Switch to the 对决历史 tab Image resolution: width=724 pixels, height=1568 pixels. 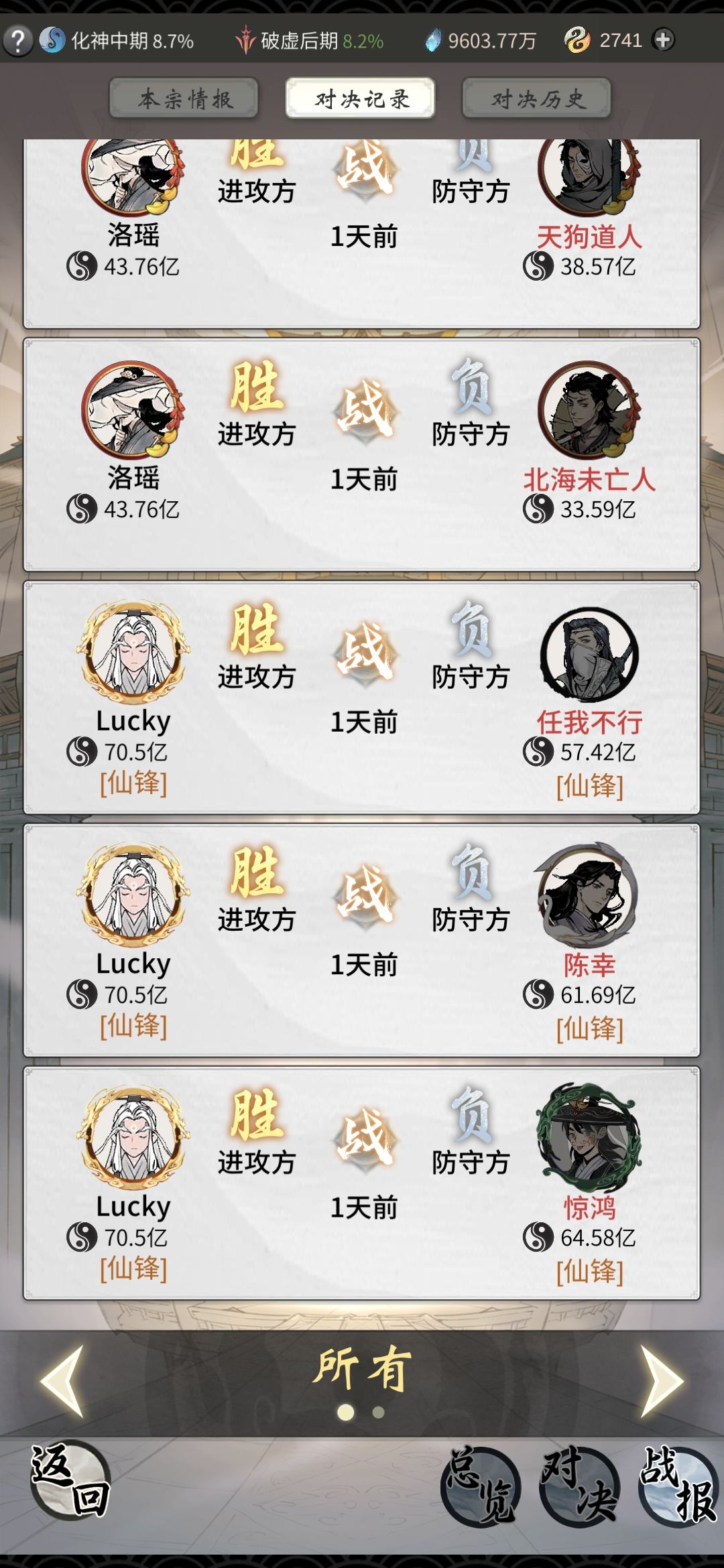536,98
